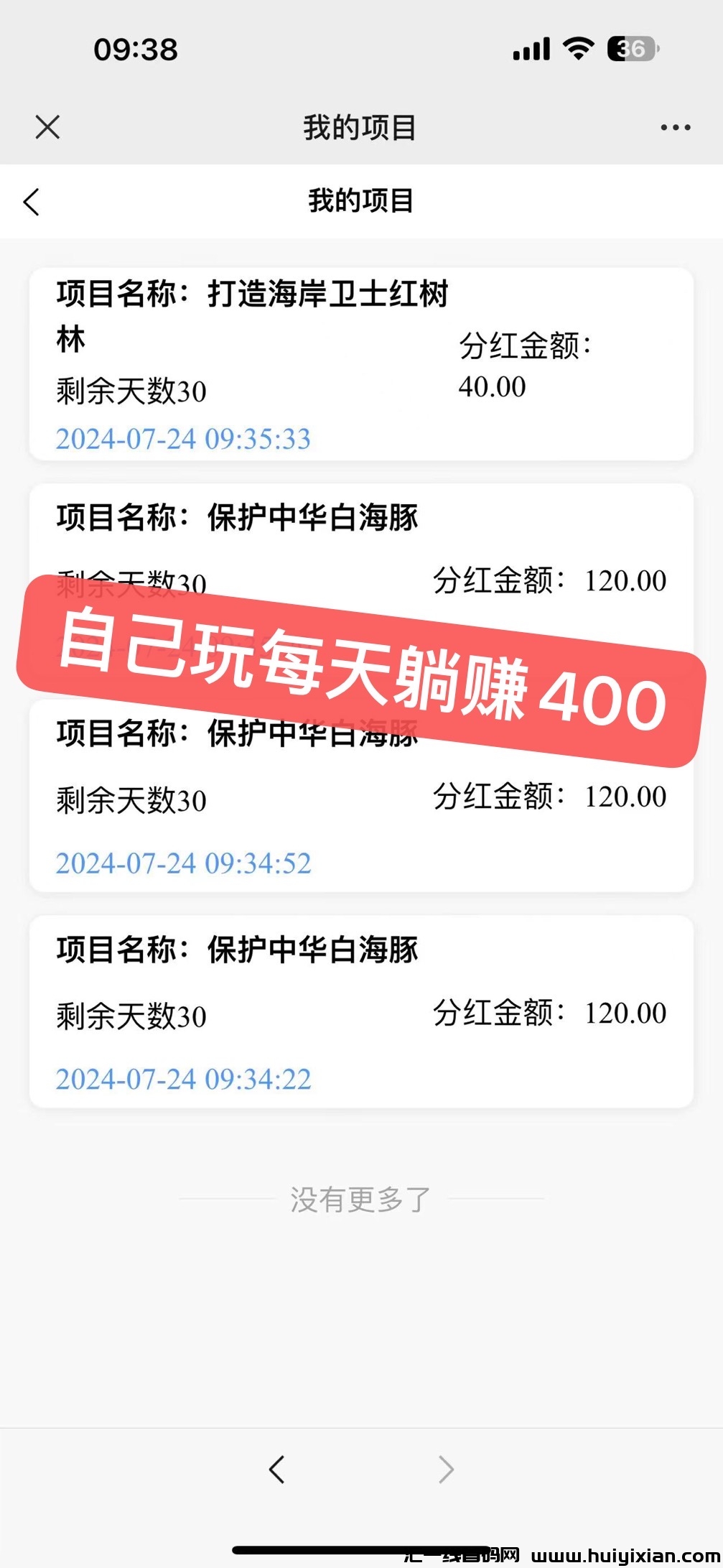The image size is (723, 1568).
Task: Open the three-dot overflow menu
Action: (x=675, y=128)
